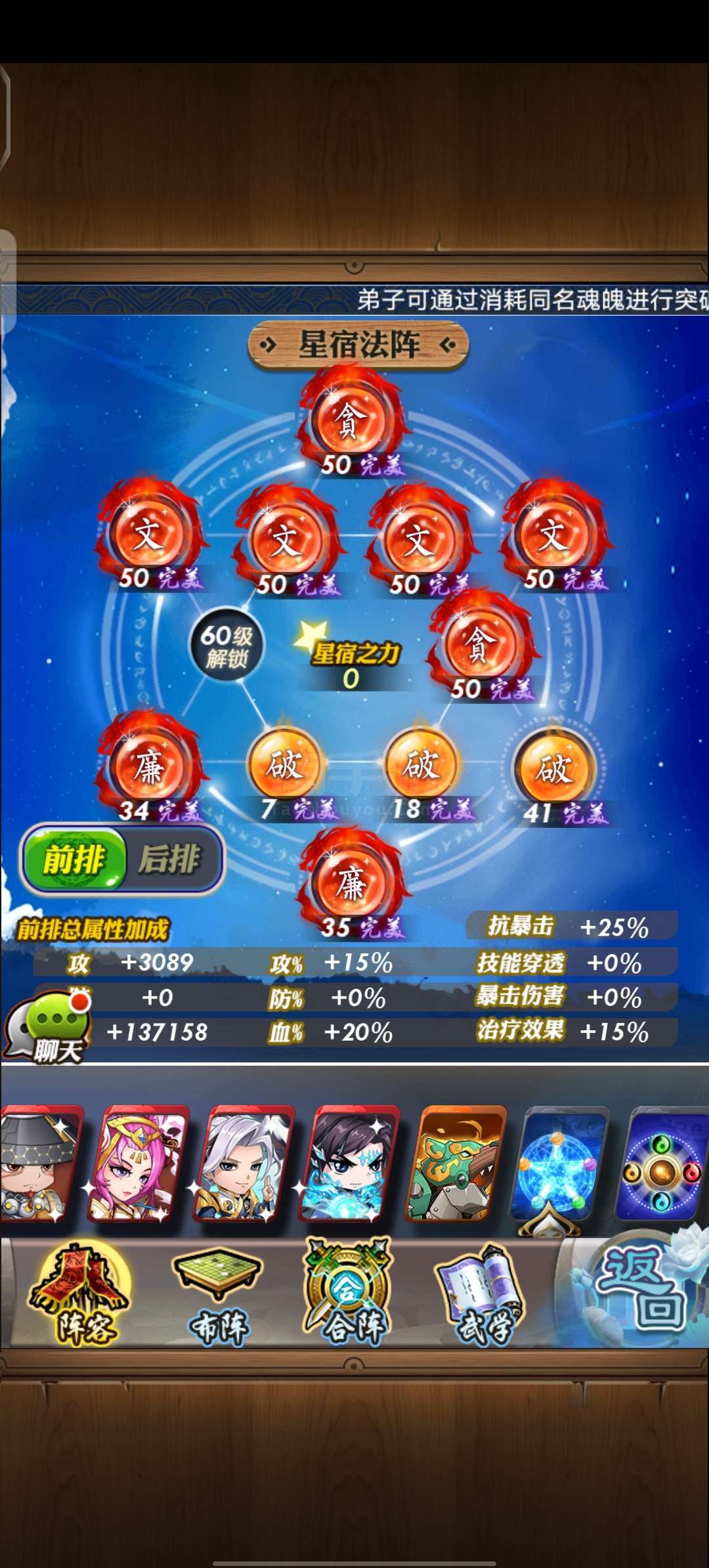Open the 布阵 formation section
This screenshot has height=1568, width=709.
pyautogui.click(x=218, y=1295)
